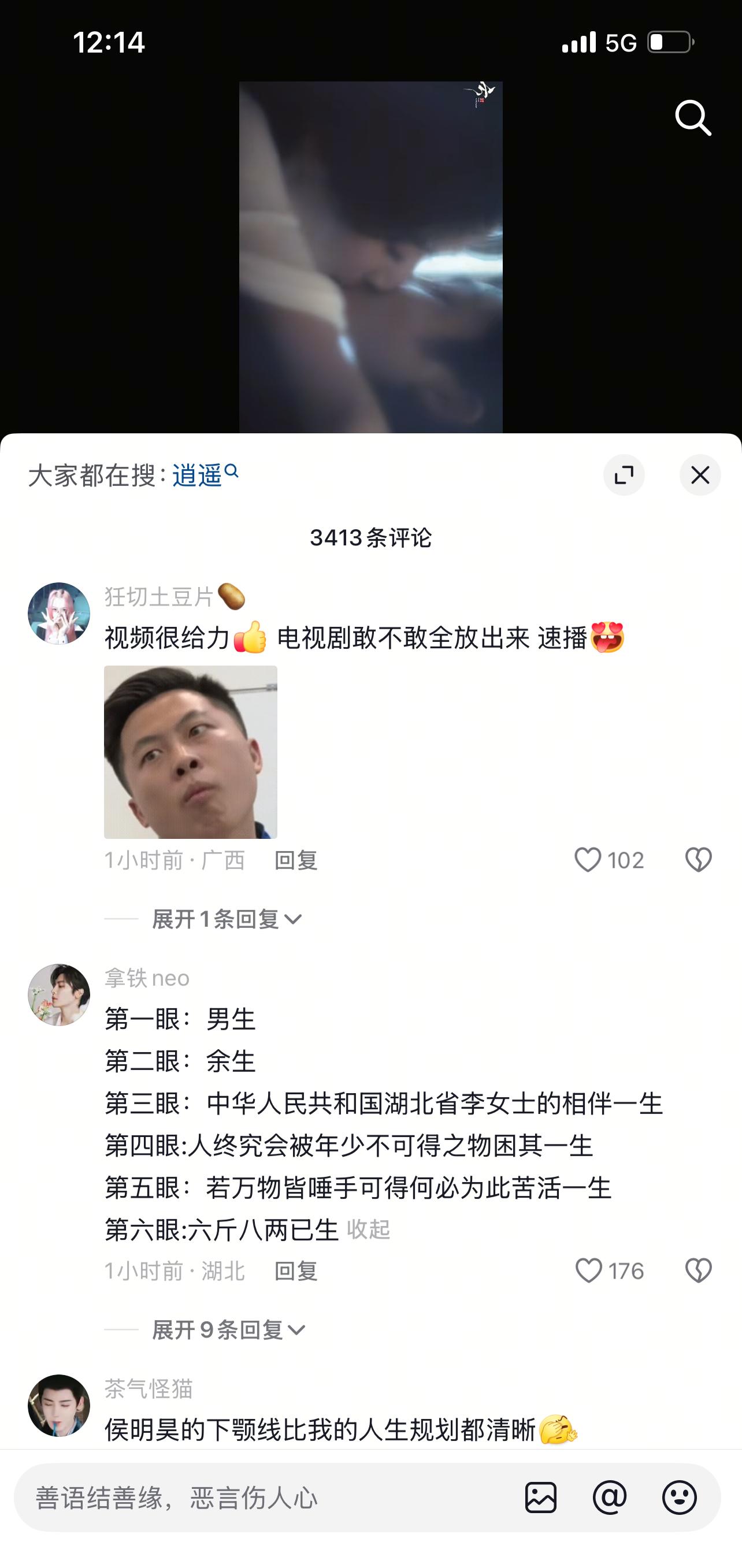
Task: Expand 9 replies under 拿铁 neo's comment
Action: coord(229,1330)
